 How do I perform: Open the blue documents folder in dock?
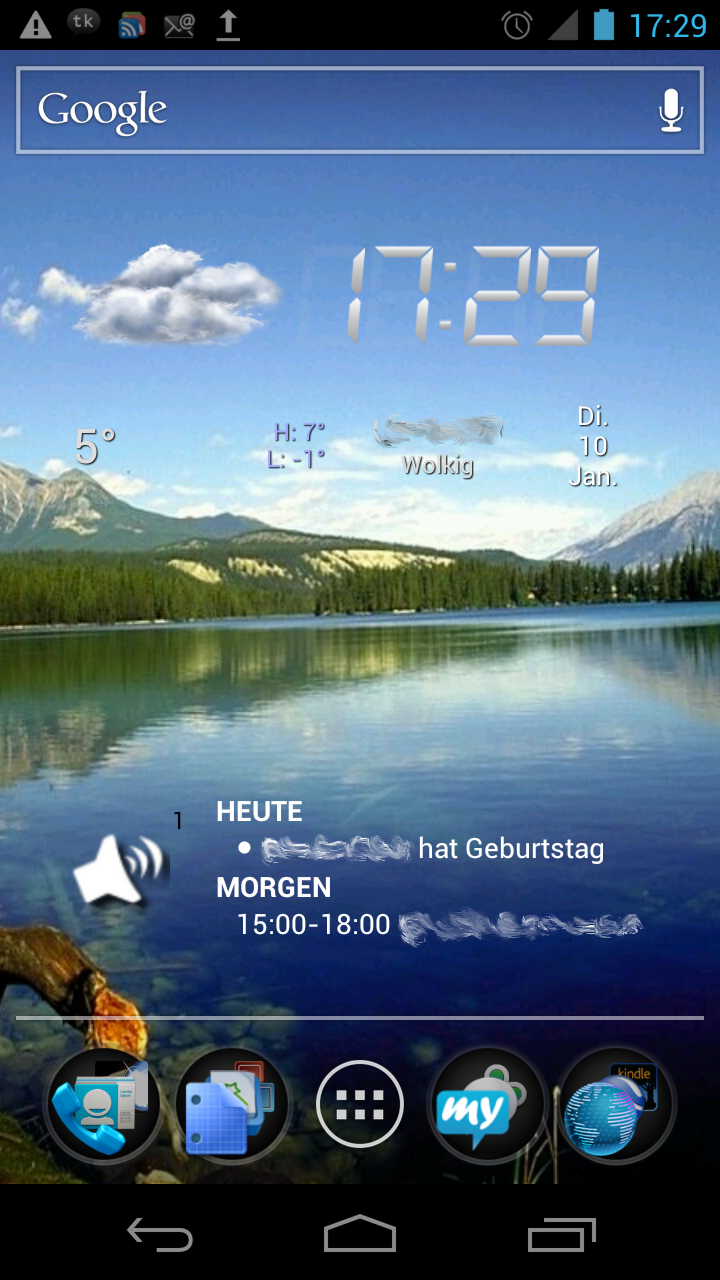(232, 1105)
